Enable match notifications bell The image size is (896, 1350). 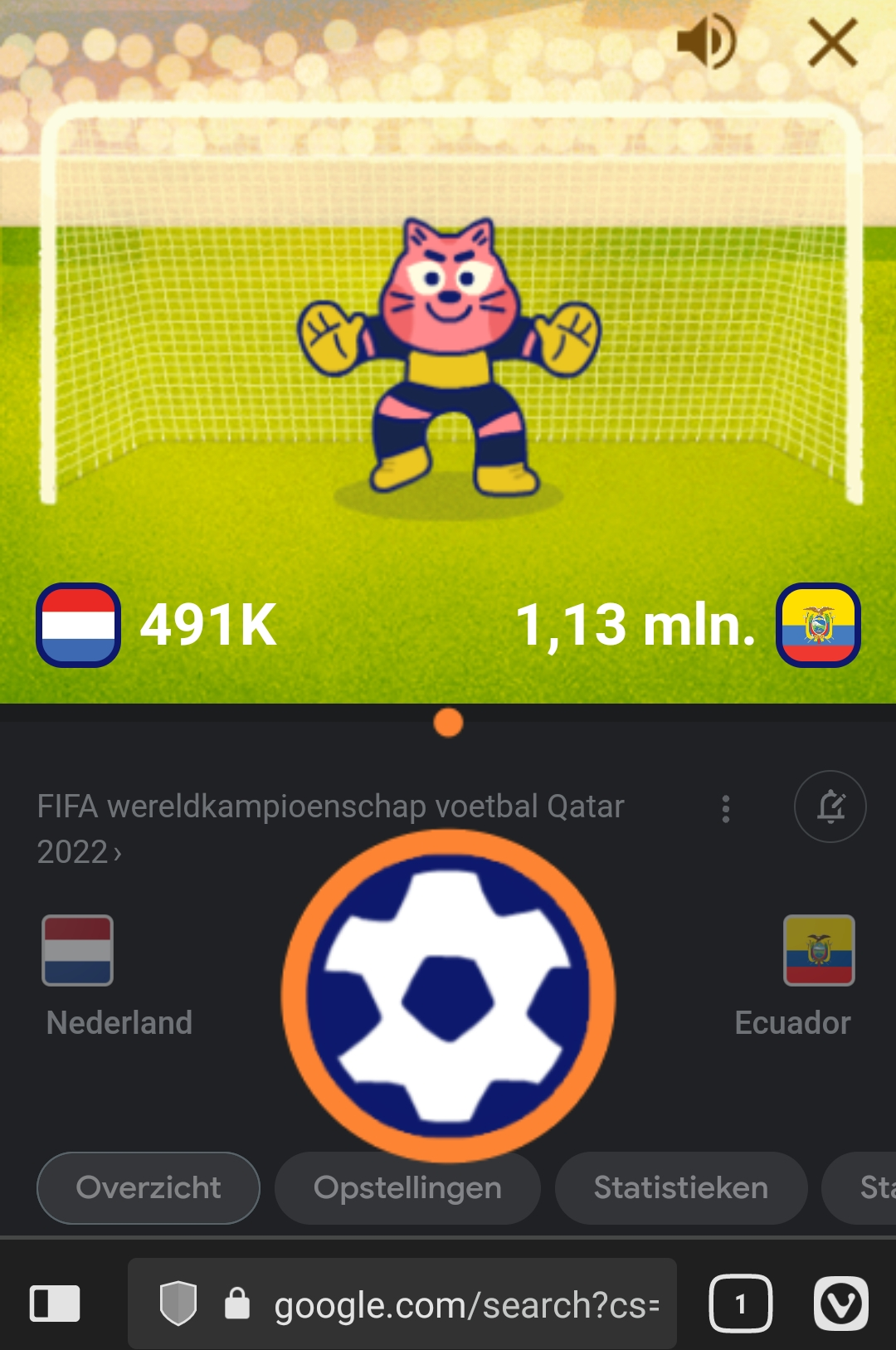point(830,807)
